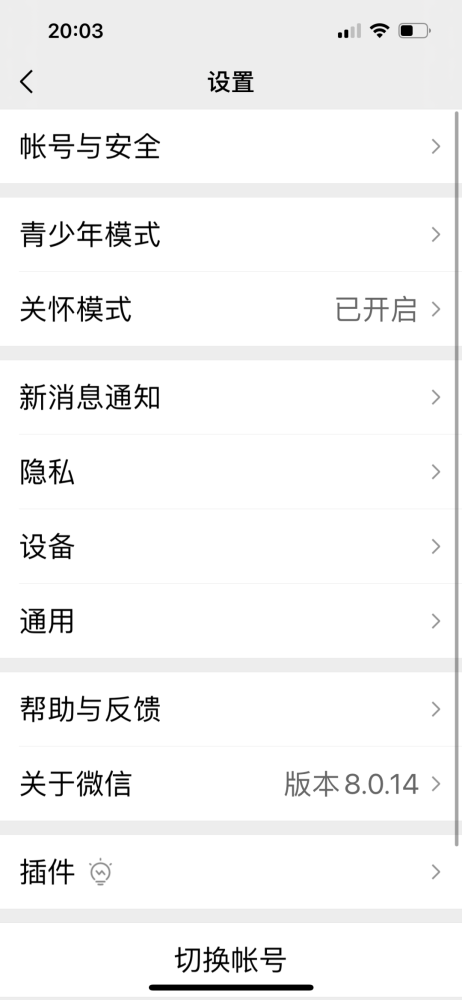This screenshot has height=1000, width=462.
Task: Open 帮助与反馈
Action: 230,709
